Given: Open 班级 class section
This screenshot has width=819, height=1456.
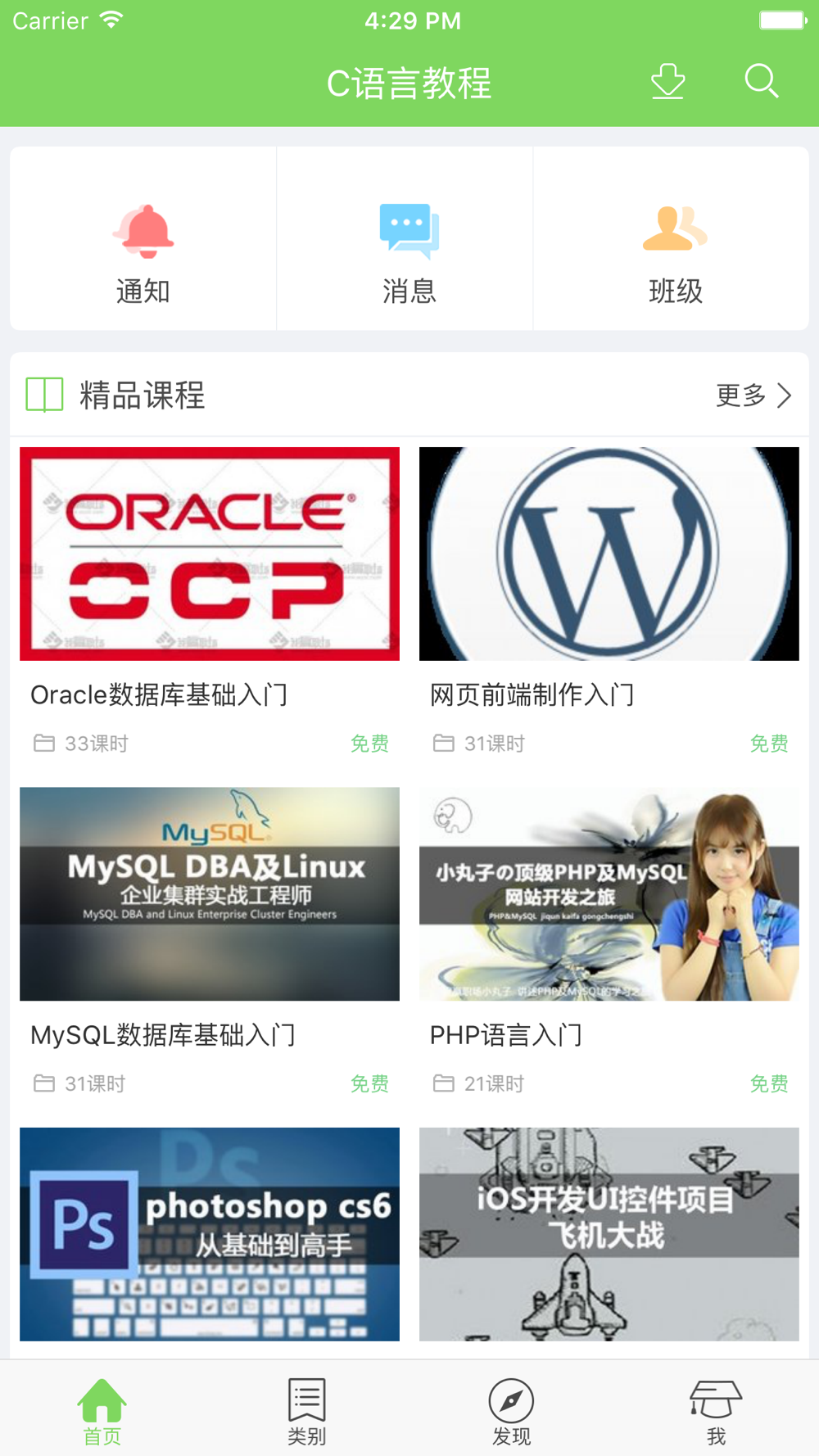Looking at the screenshot, I should point(675,239).
